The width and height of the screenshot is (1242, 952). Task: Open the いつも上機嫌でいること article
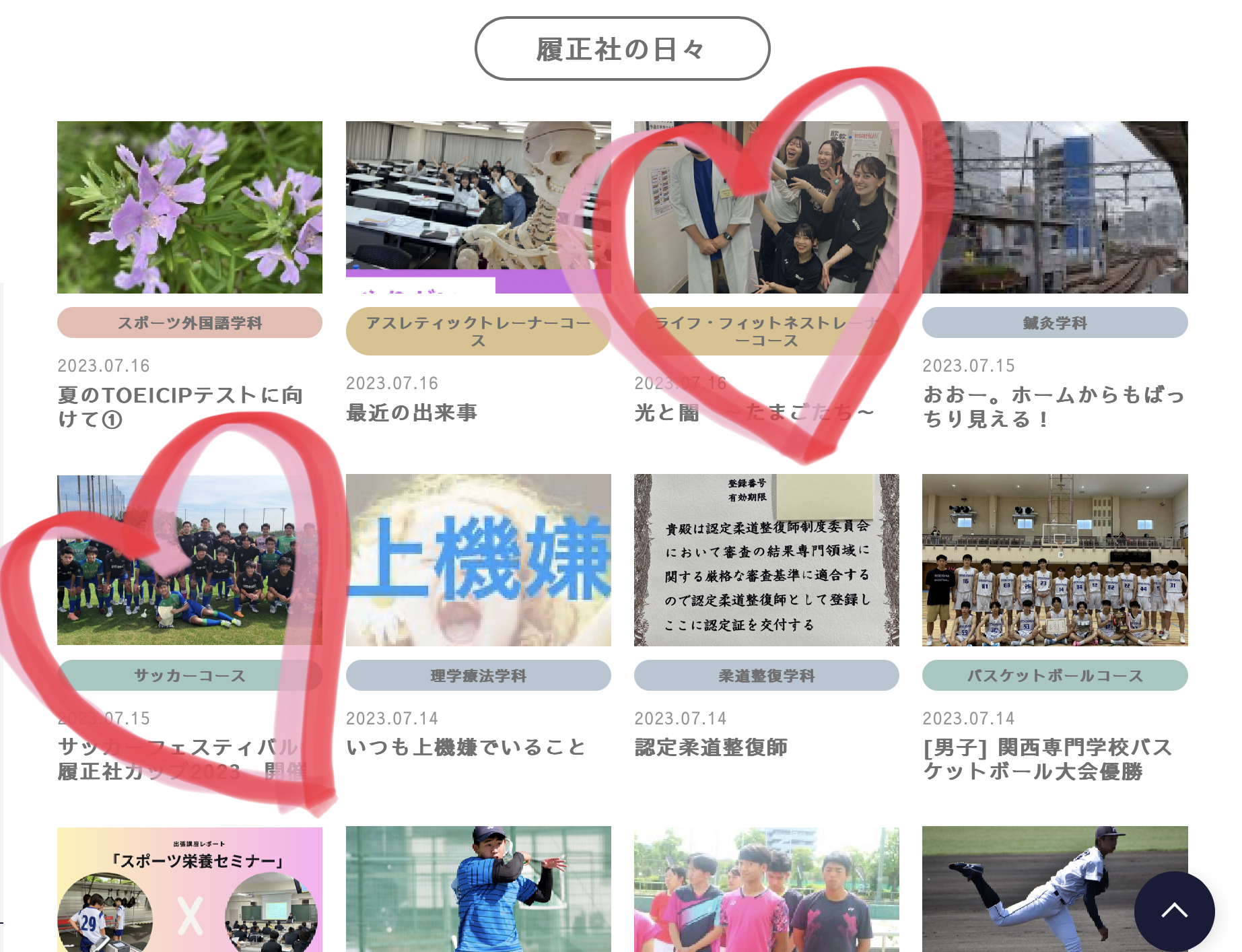coord(466,747)
